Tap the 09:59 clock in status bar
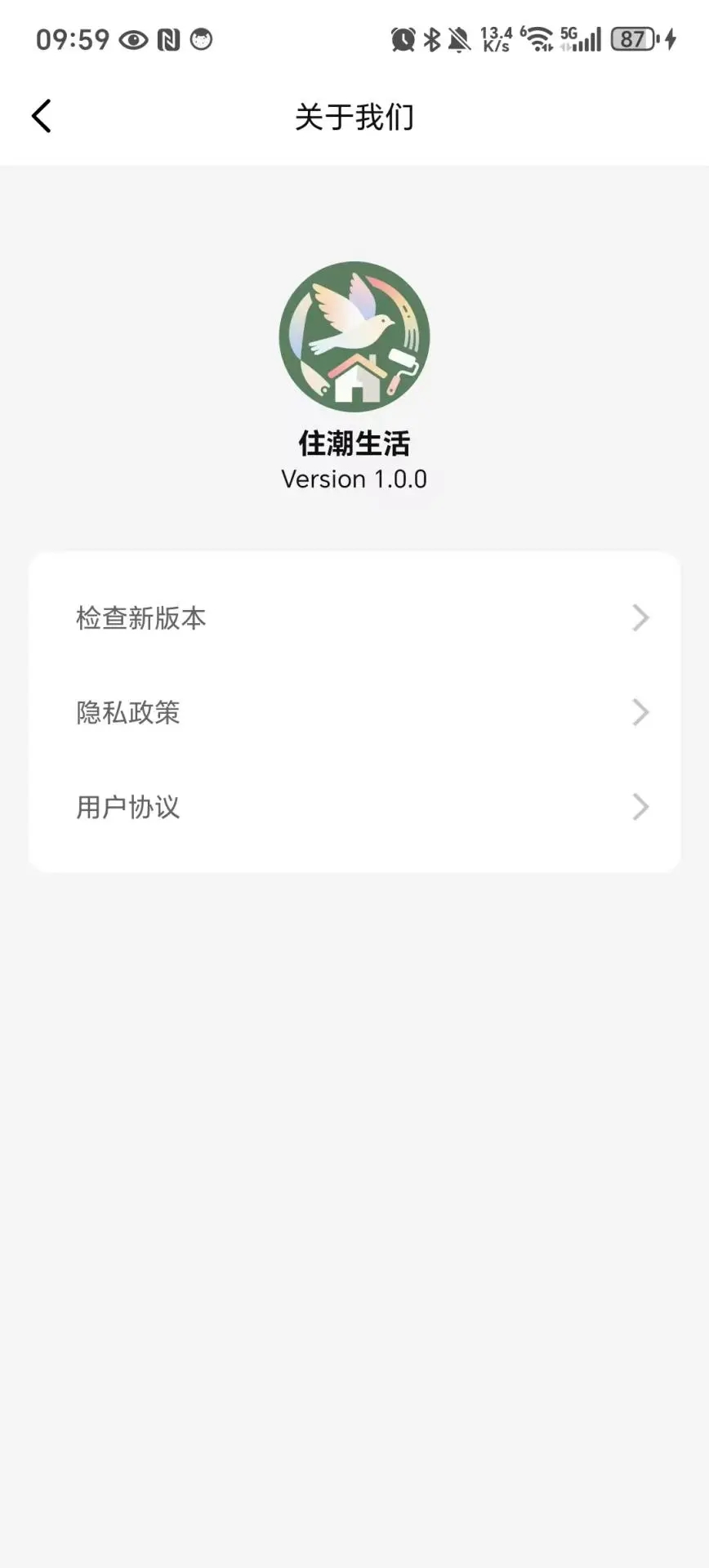Image resolution: width=709 pixels, height=1568 pixels. click(x=72, y=38)
